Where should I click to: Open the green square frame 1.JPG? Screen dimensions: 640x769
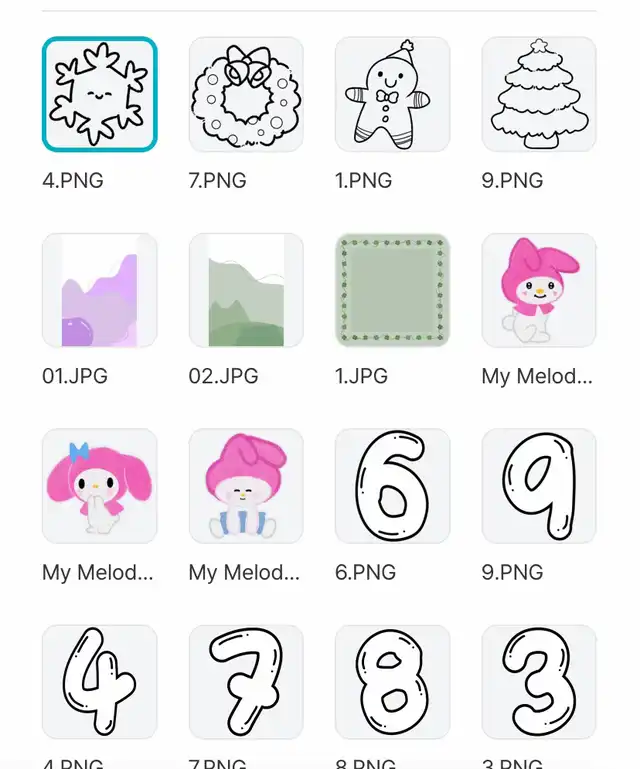(x=392, y=290)
